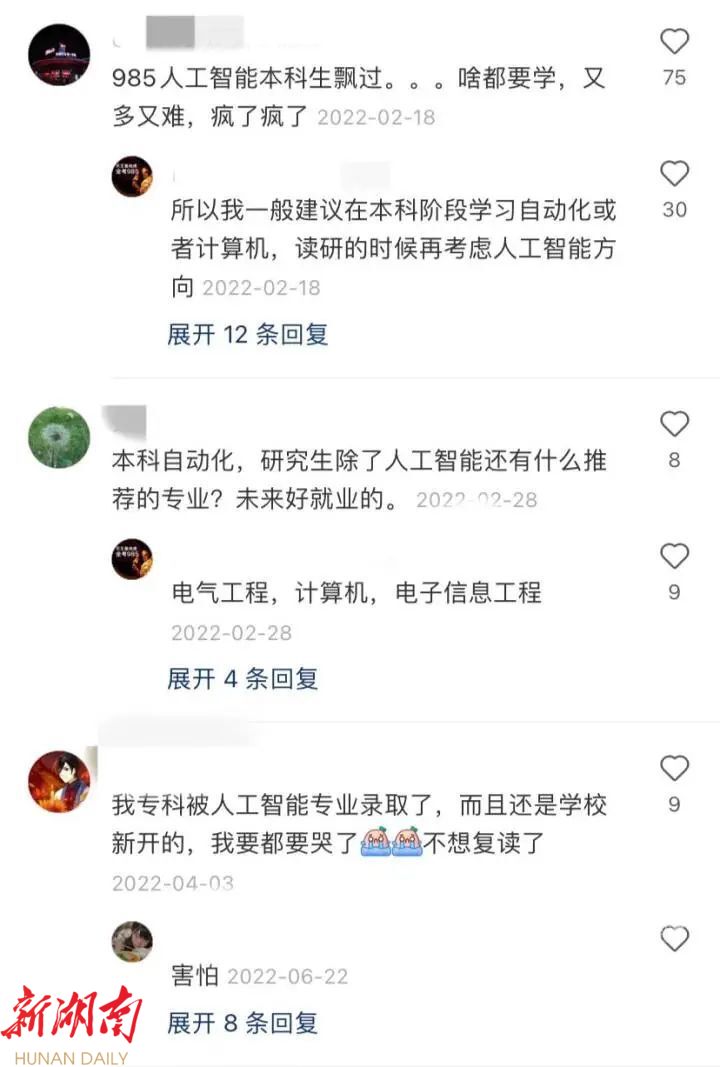Expand the 4 replies
The image size is (720, 1067).
coord(242,679)
